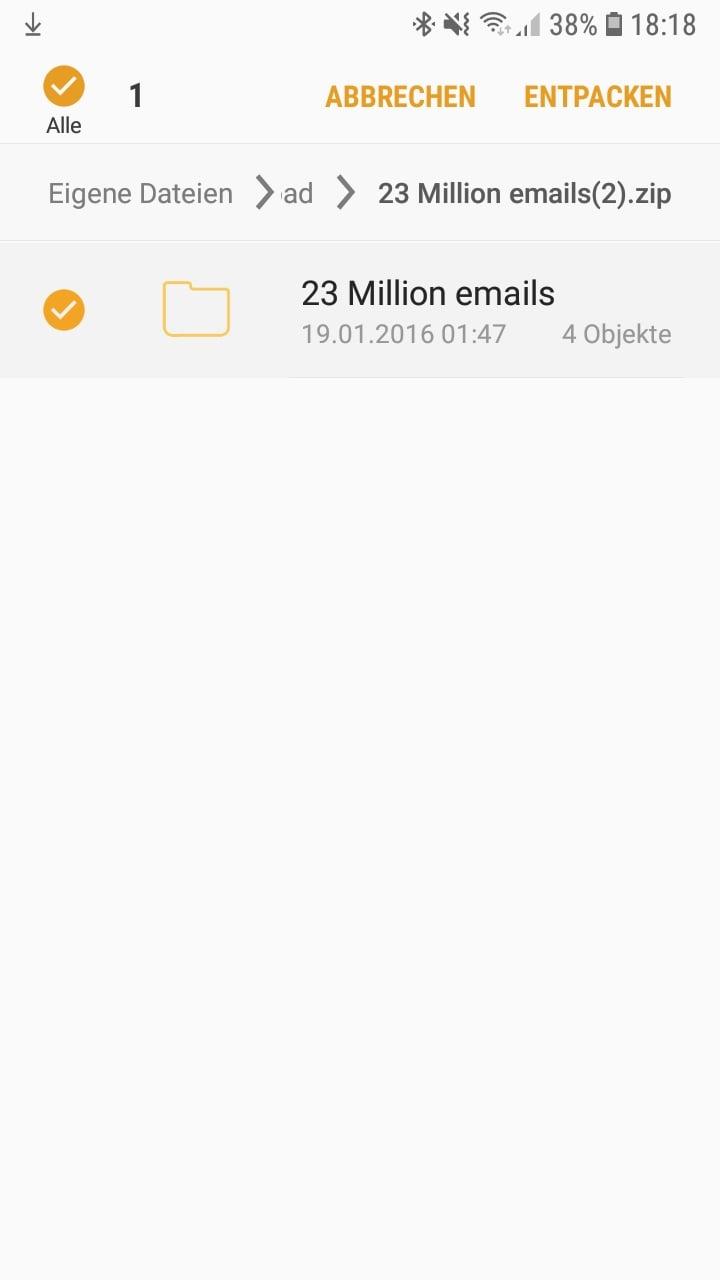The image size is (720, 1280).
Task: Open the 23 Million emails folder icon
Action: click(196, 309)
